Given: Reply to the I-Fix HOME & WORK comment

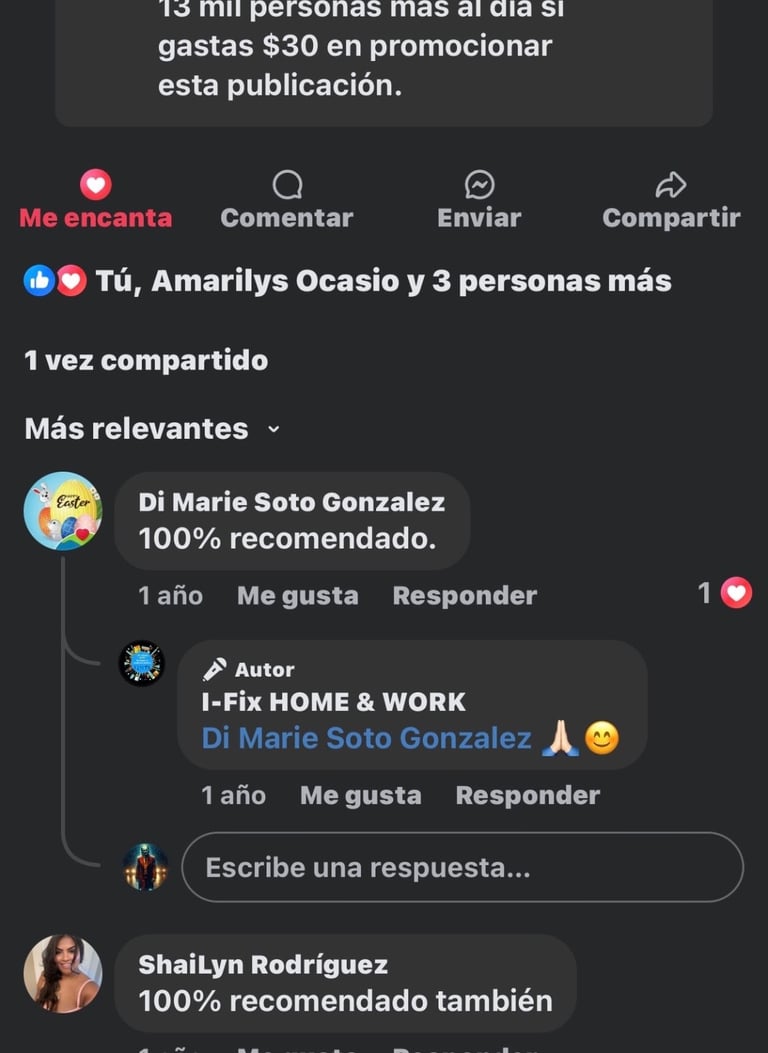Looking at the screenshot, I should (528, 796).
